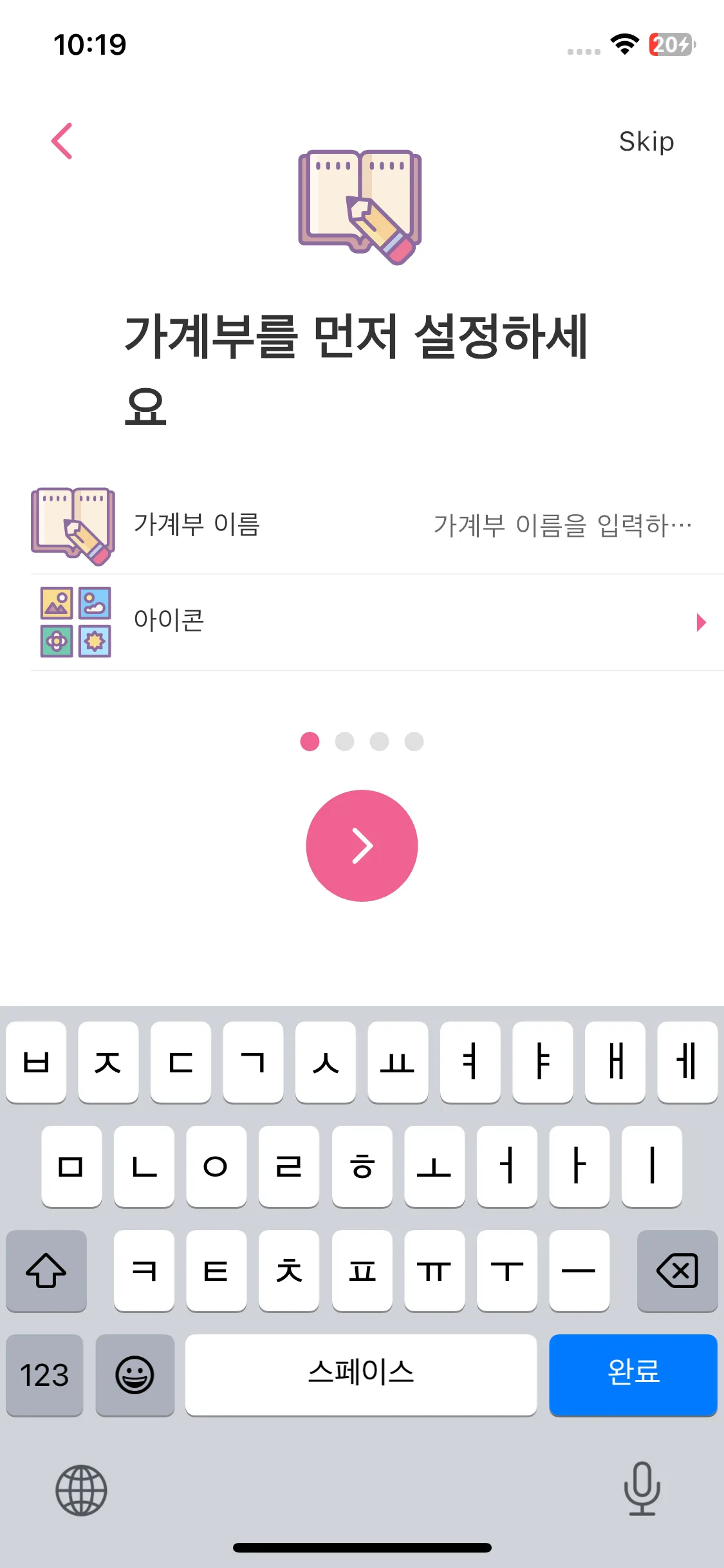Tap the pink next arrow button
The width and height of the screenshot is (724, 1568).
(362, 845)
